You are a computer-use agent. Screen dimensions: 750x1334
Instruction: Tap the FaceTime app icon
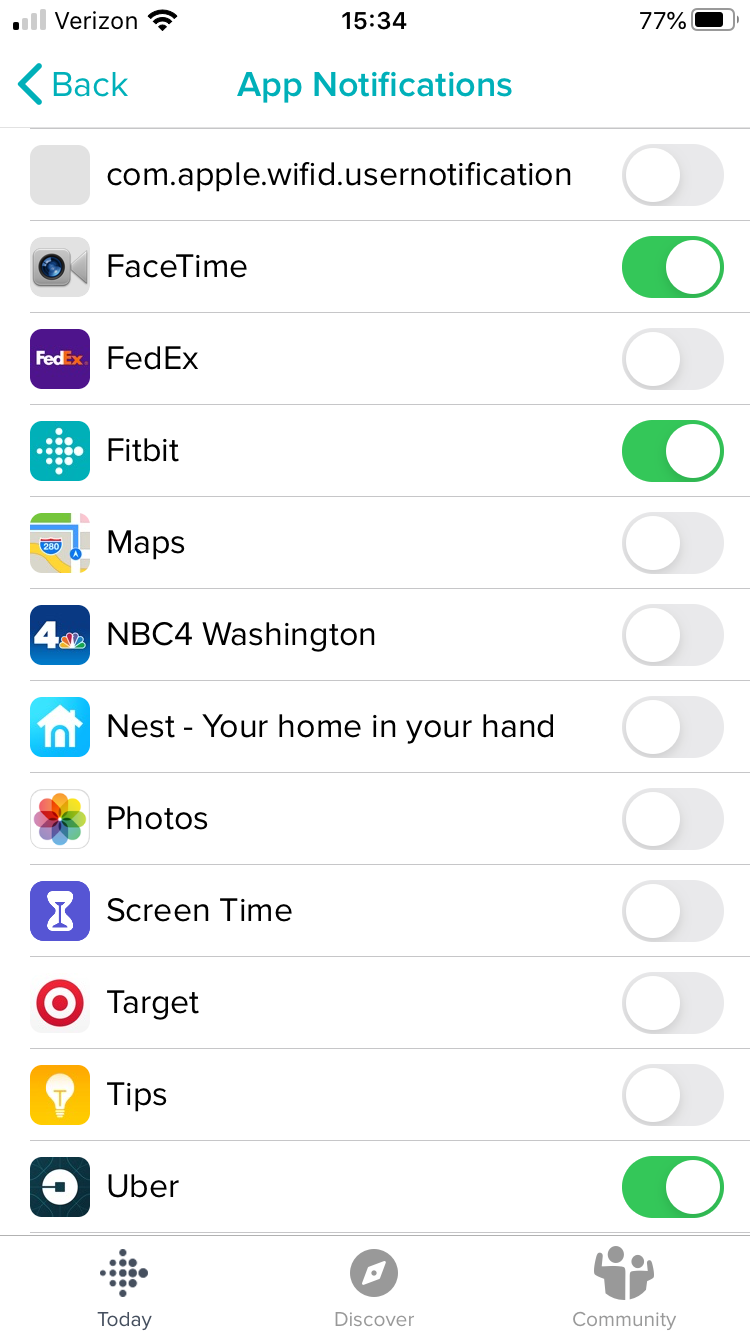(60, 267)
